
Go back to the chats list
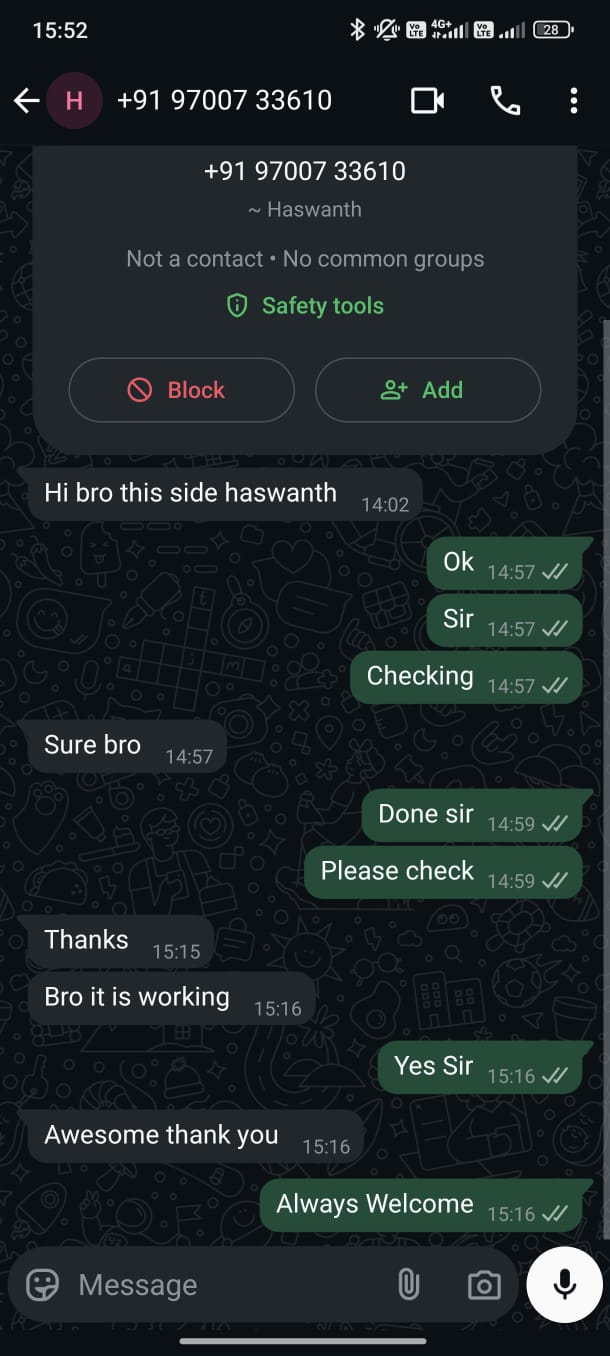26,100
